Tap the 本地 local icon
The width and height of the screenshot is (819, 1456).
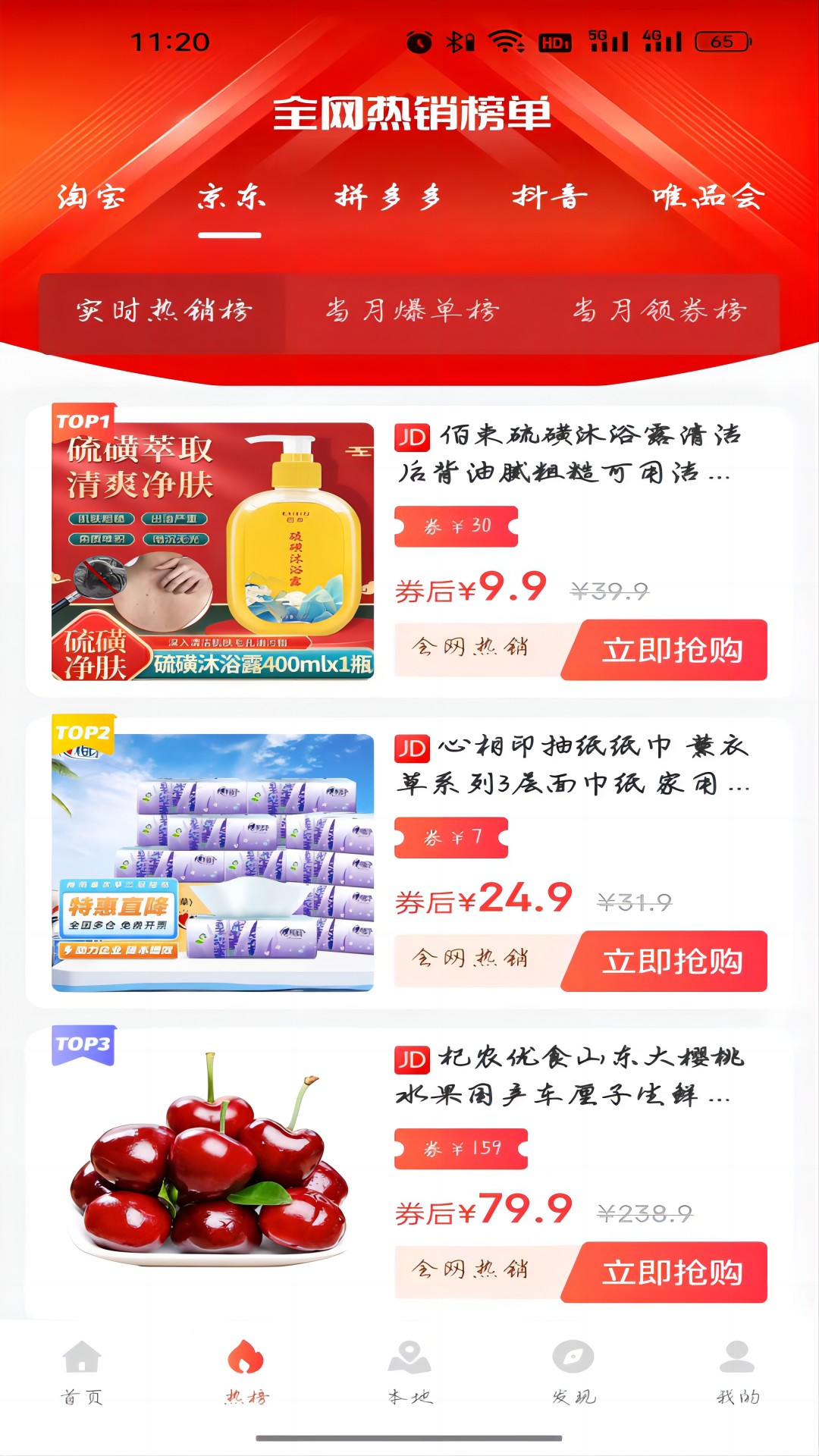(409, 1373)
